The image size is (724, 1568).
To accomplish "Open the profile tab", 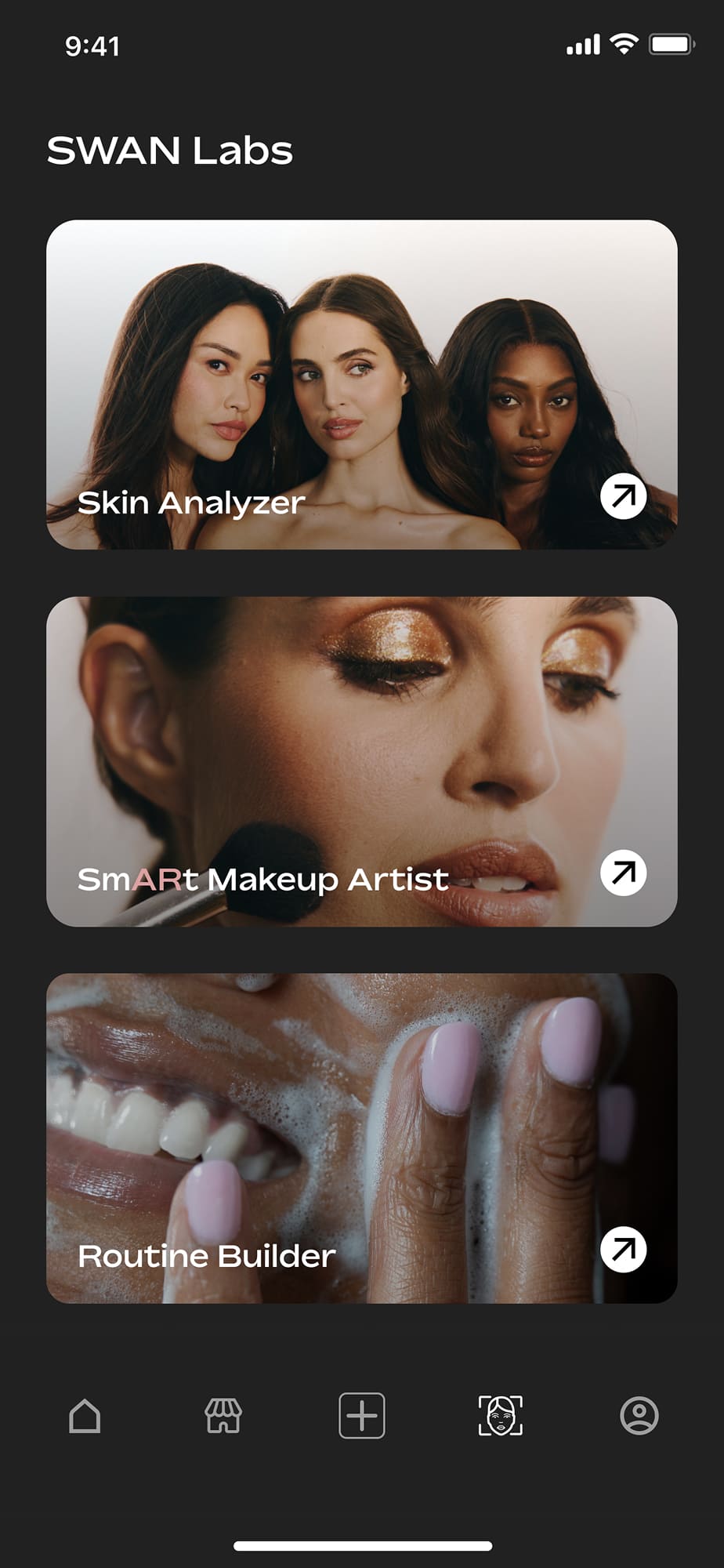I will 639,1416.
